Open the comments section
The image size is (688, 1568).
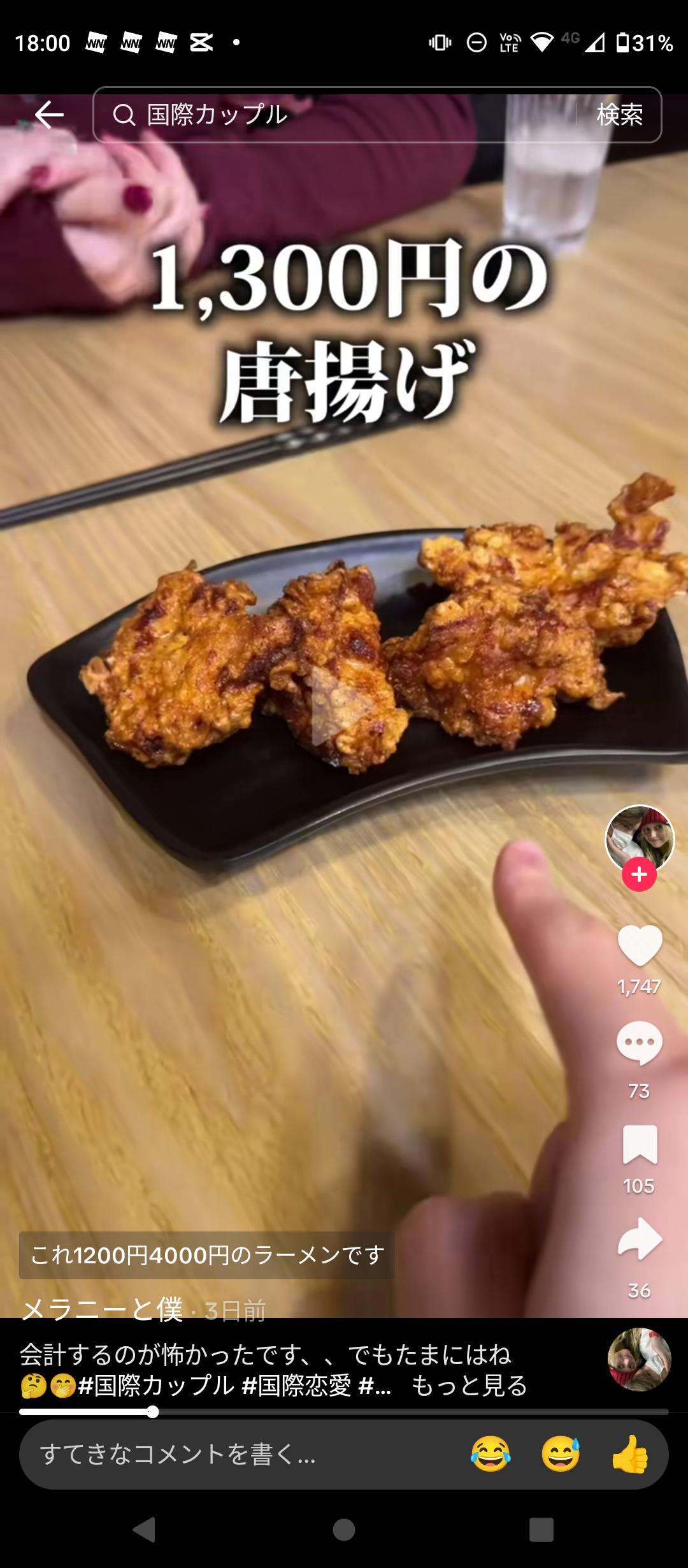[x=640, y=1043]
